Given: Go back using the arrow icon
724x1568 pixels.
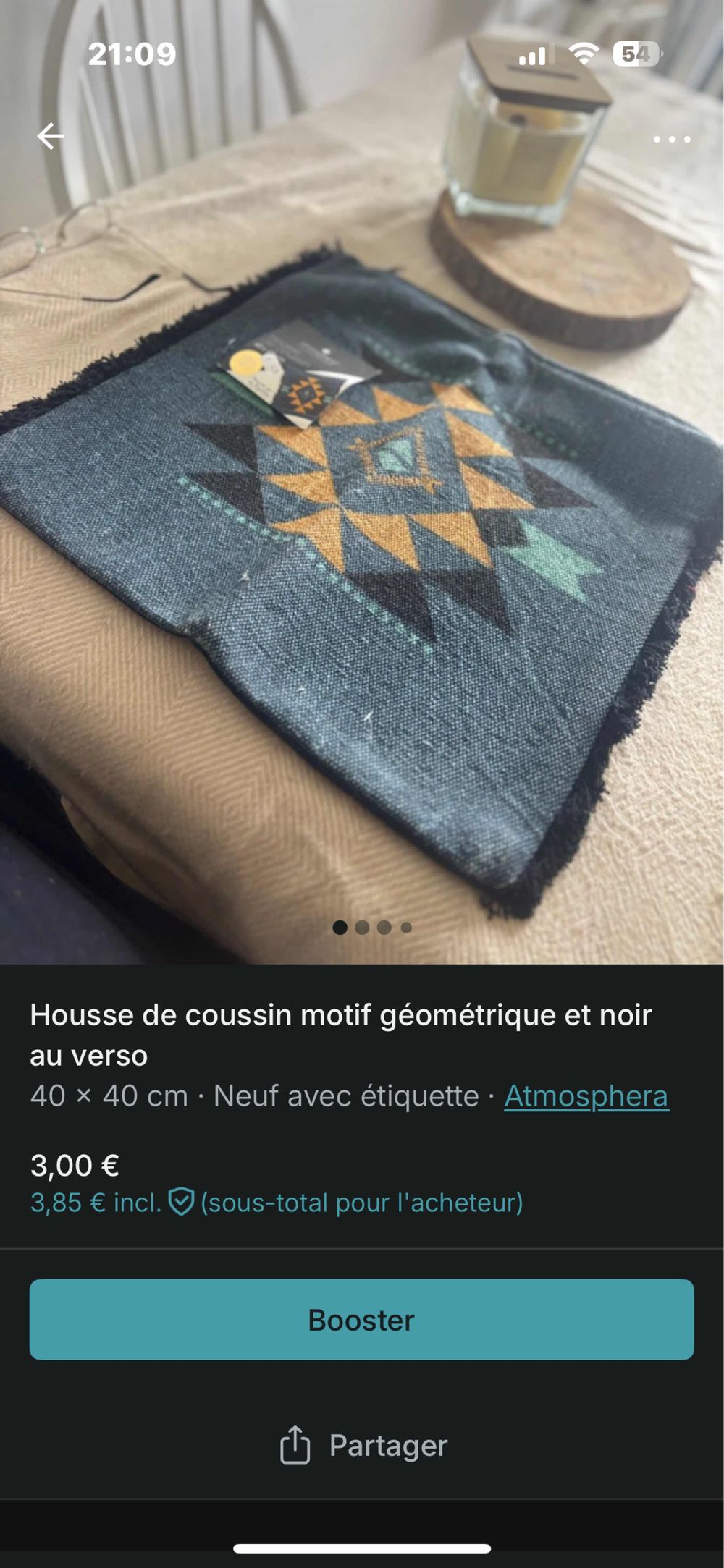Looking at the screenshot, I should pos(51,136).
